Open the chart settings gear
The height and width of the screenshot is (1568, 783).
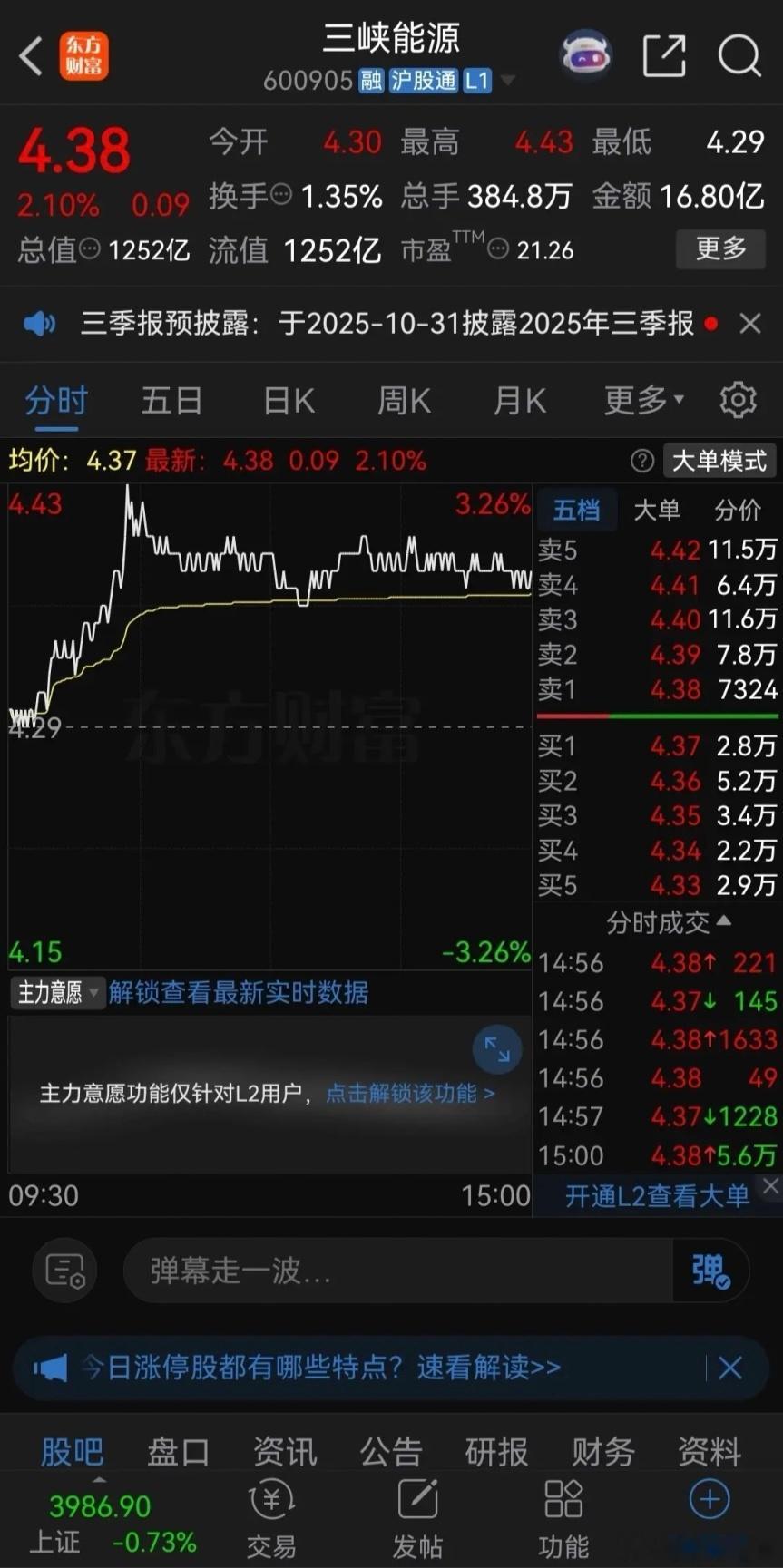739,400
